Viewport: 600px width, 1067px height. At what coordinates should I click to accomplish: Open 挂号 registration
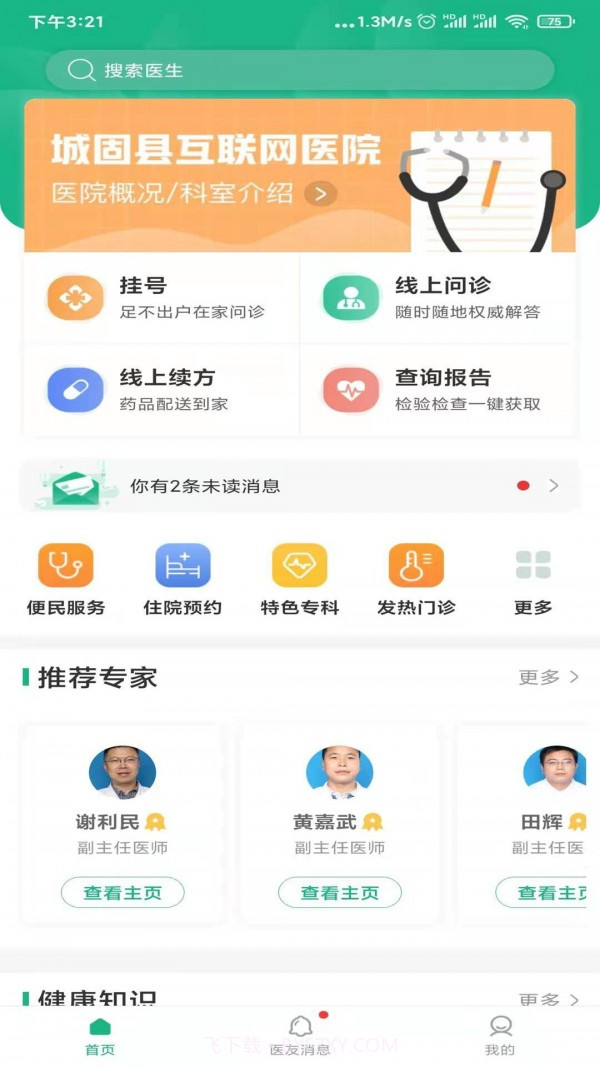(160, 298)
